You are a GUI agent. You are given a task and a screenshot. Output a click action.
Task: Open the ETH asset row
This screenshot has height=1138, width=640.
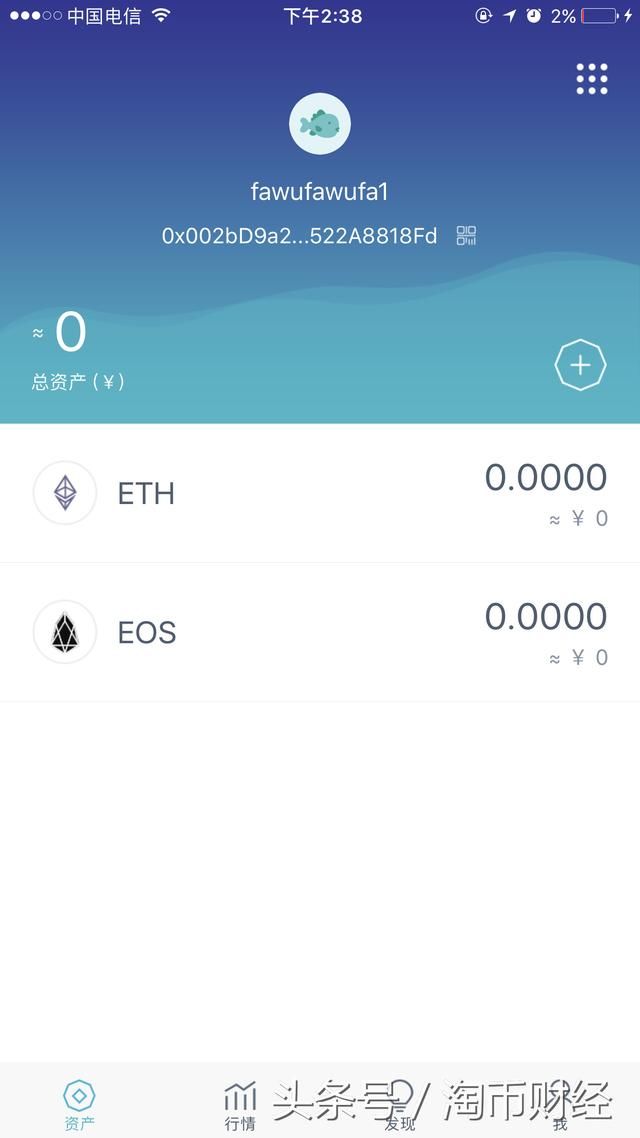point(320,493)
